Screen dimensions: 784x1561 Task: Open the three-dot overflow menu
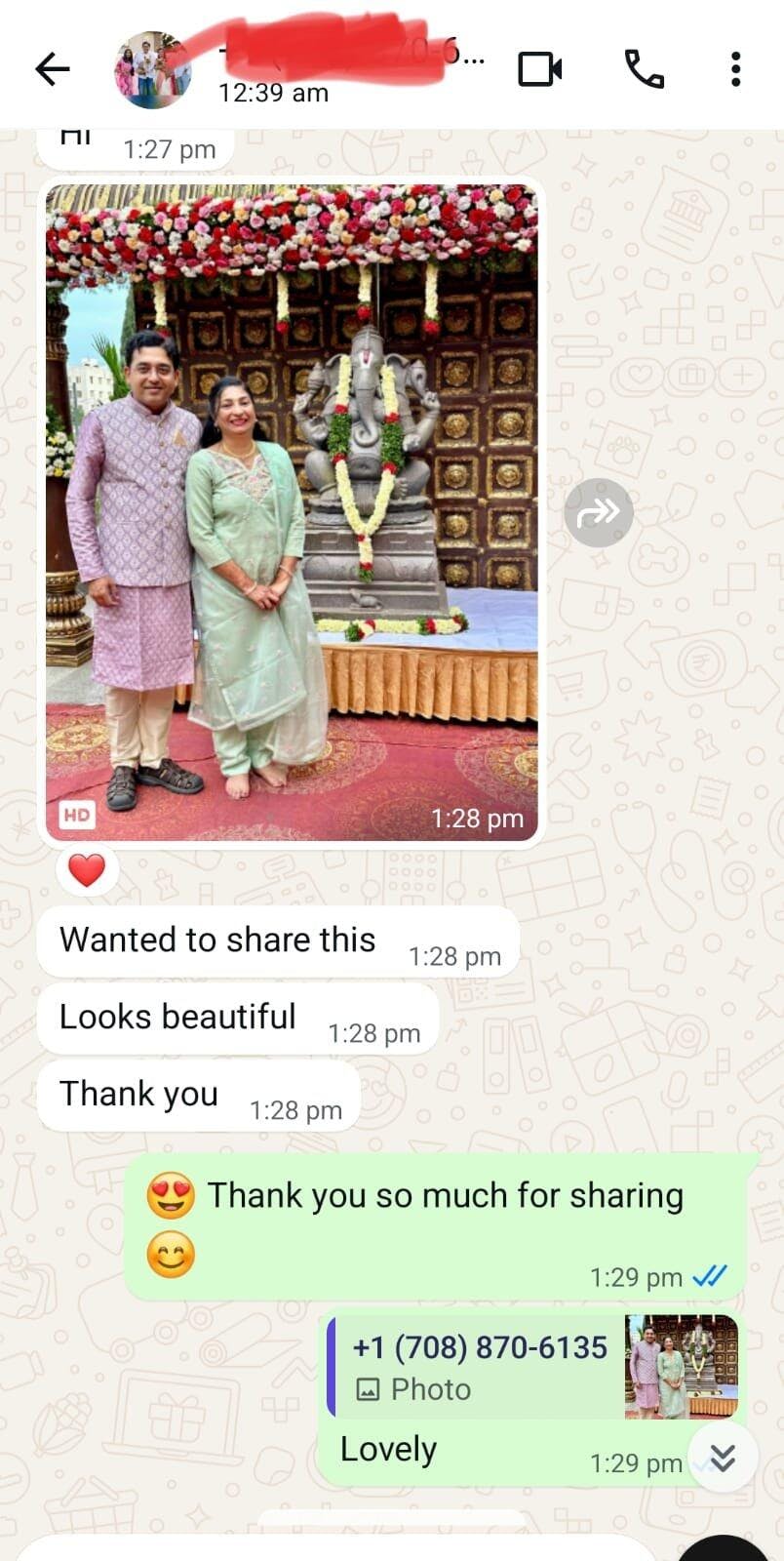pos(735,69)
